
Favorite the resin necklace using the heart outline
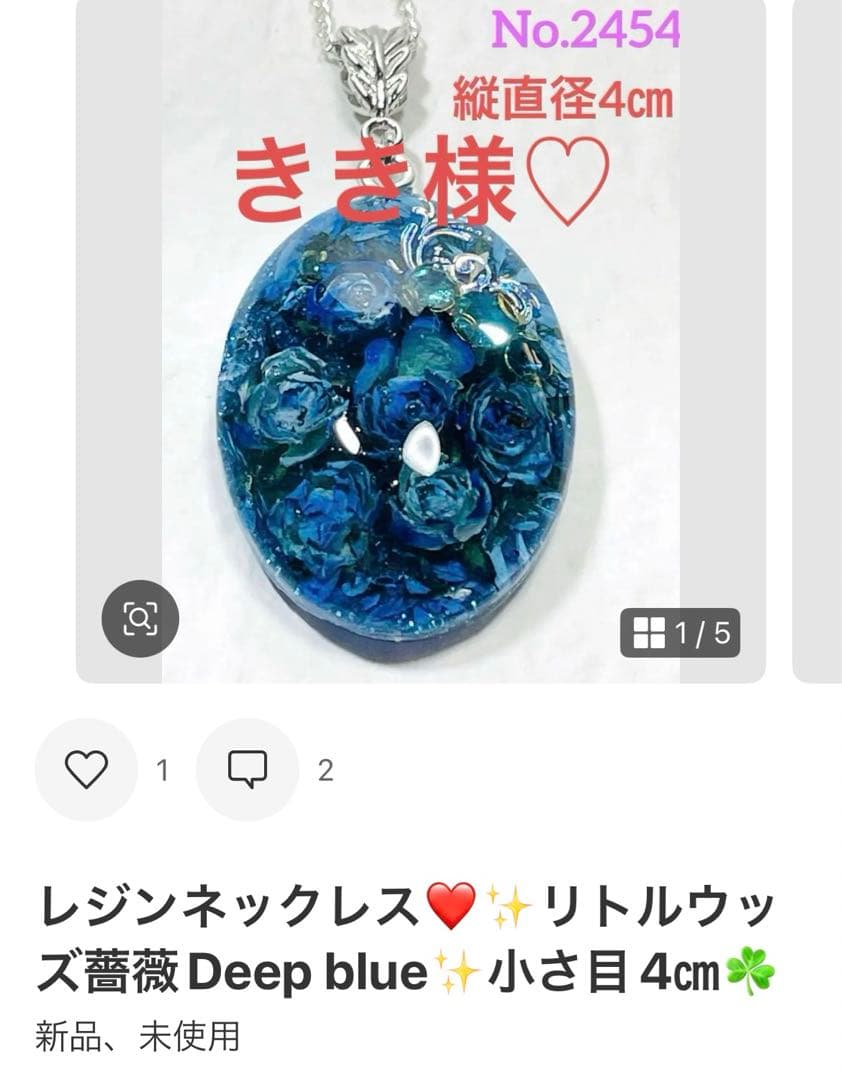(x=85, y=770)
